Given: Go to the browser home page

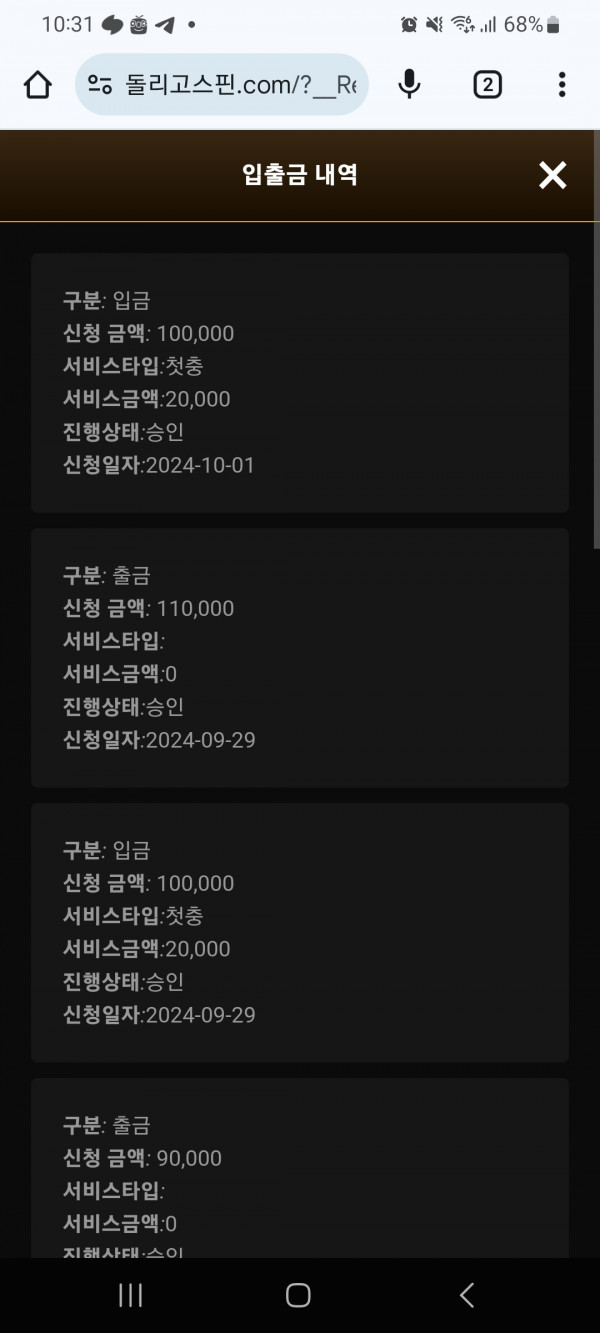Looking at the screenshot, I should coord(37,85).
